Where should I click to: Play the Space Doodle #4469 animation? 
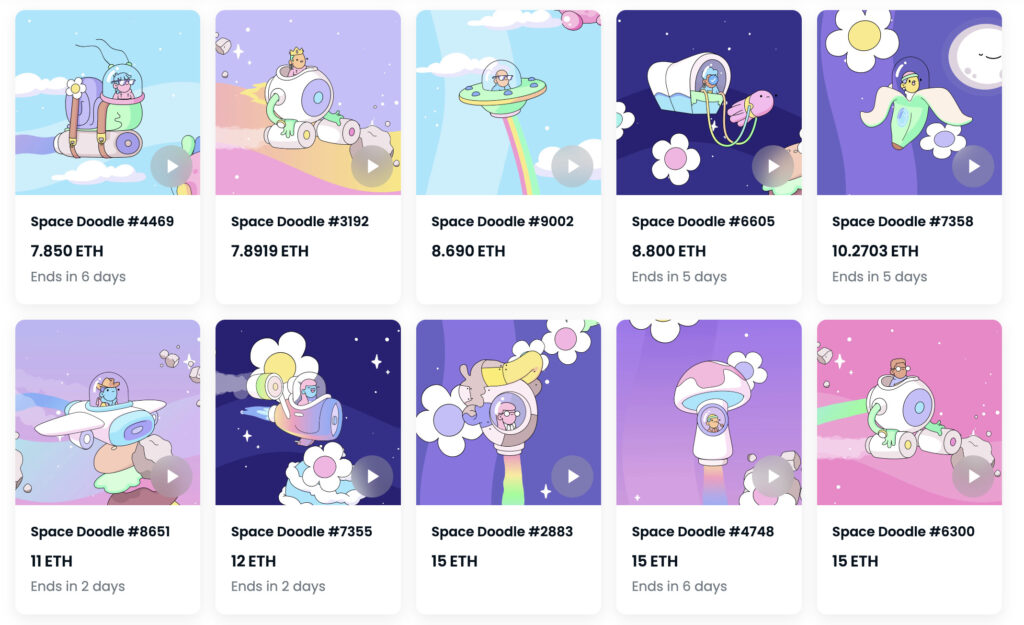click(171, 166)
